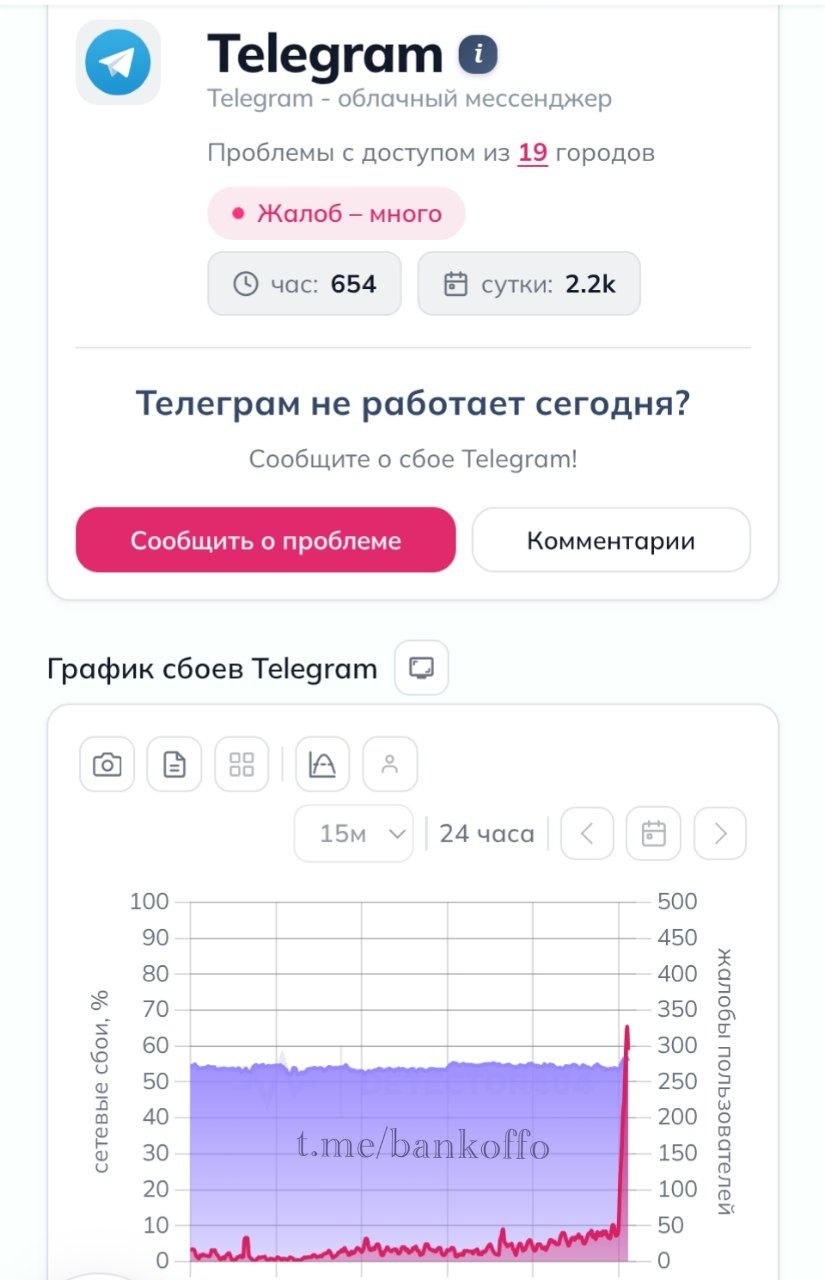
Task: Tap the monitor icon beside График сбоев Telegram
Action: [x=421, y=667]
